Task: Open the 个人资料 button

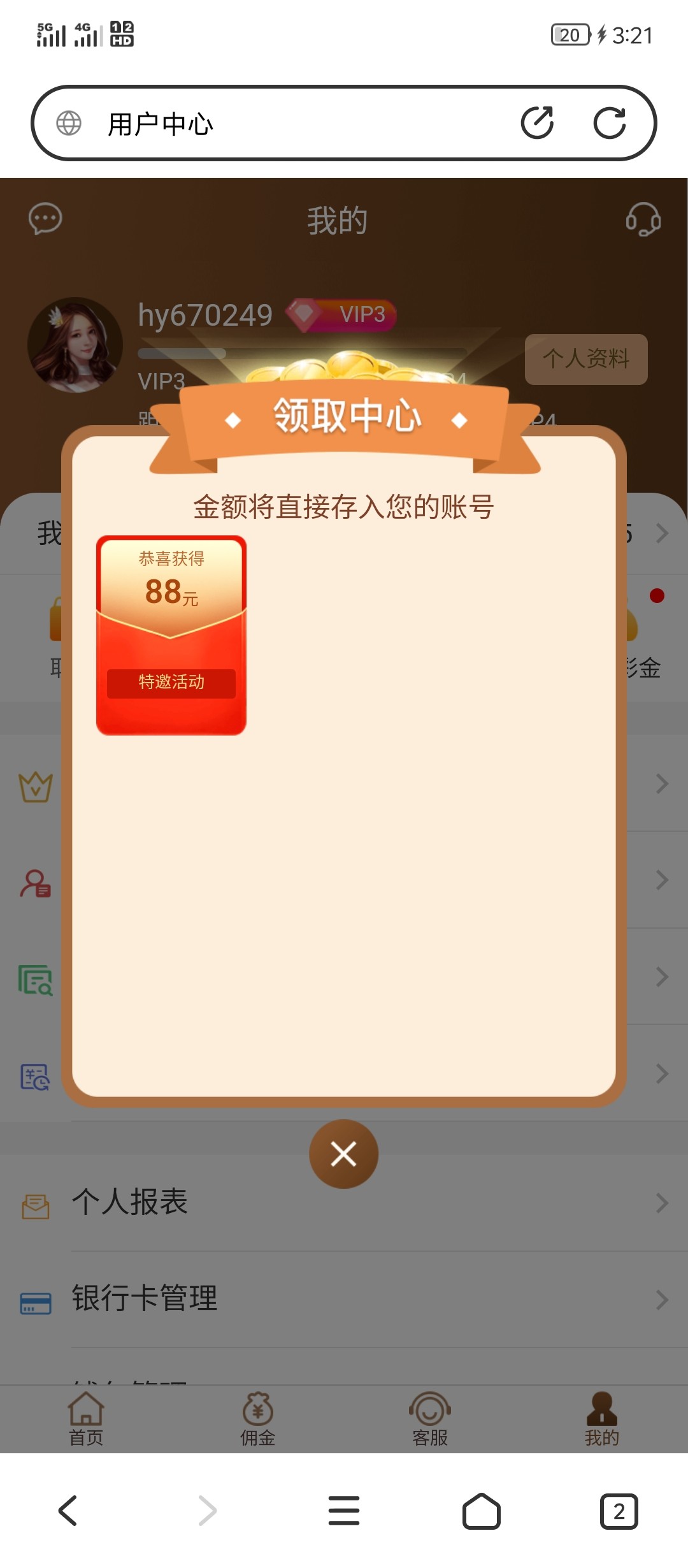Action: 585,359
